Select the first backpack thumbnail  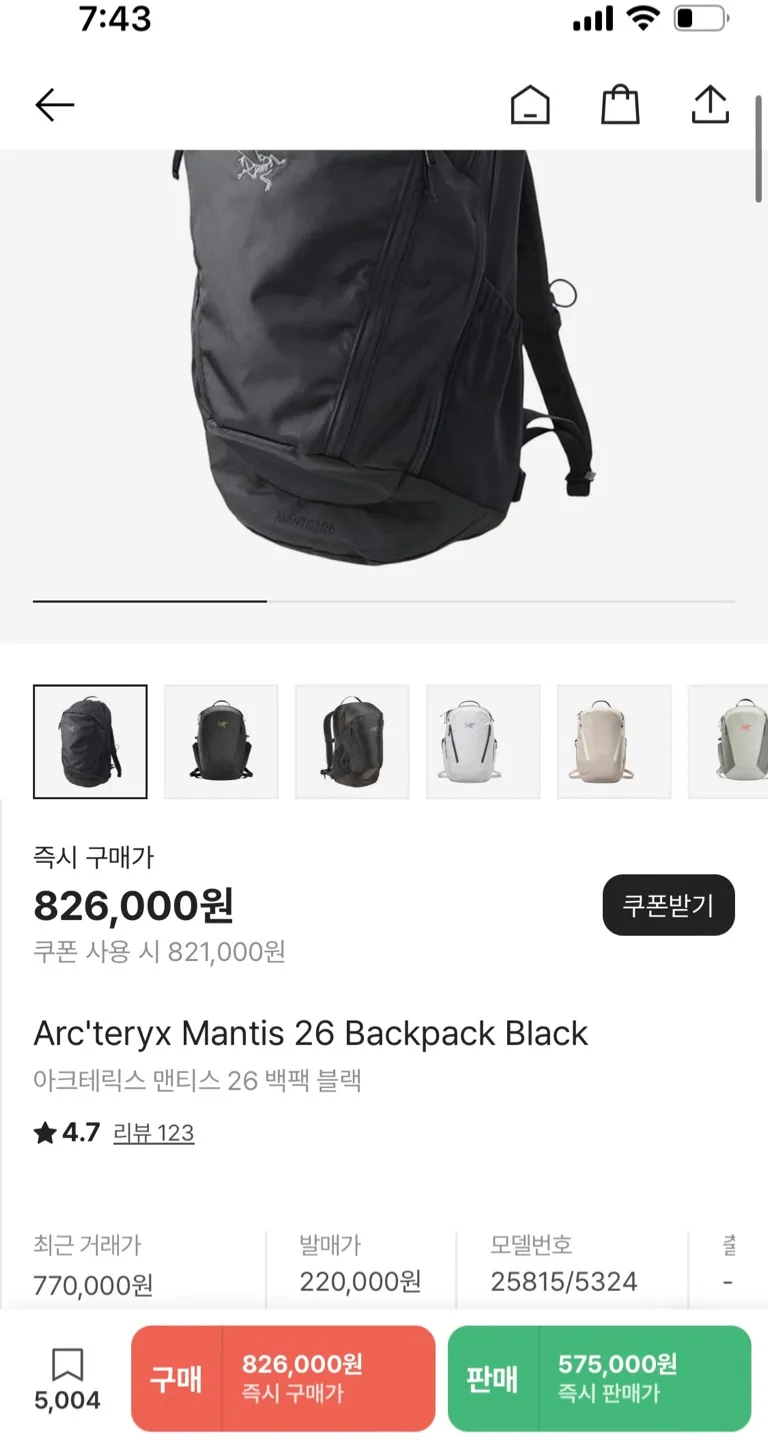(x=90, y=741)
